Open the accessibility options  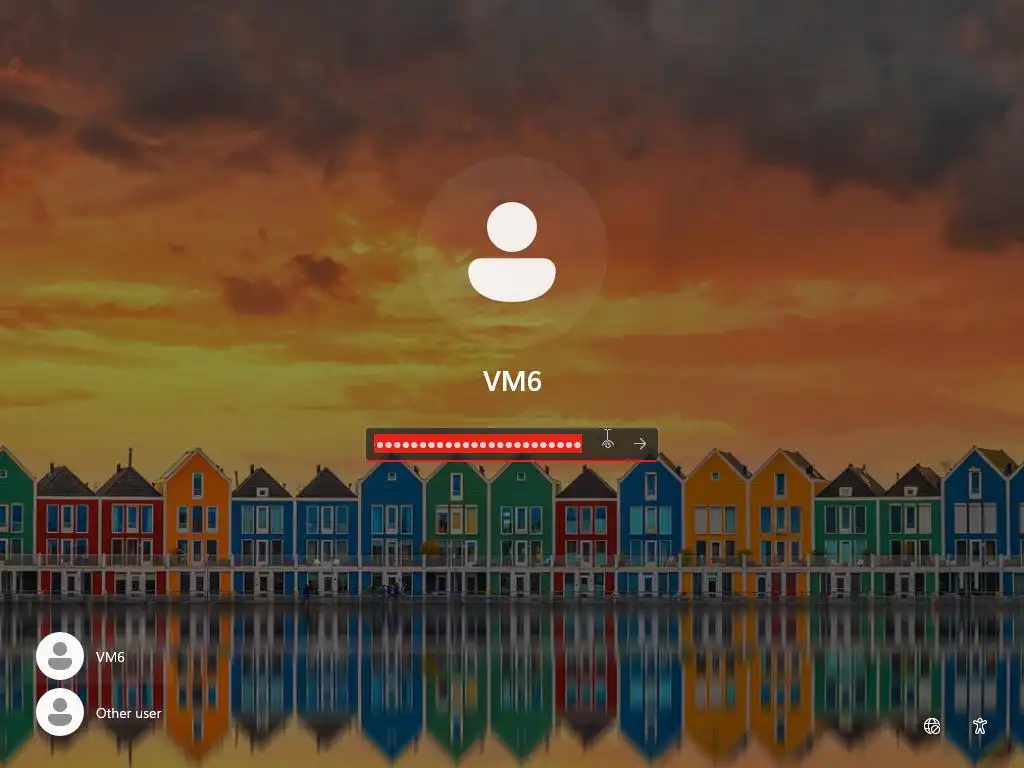[x=979, y=726]
